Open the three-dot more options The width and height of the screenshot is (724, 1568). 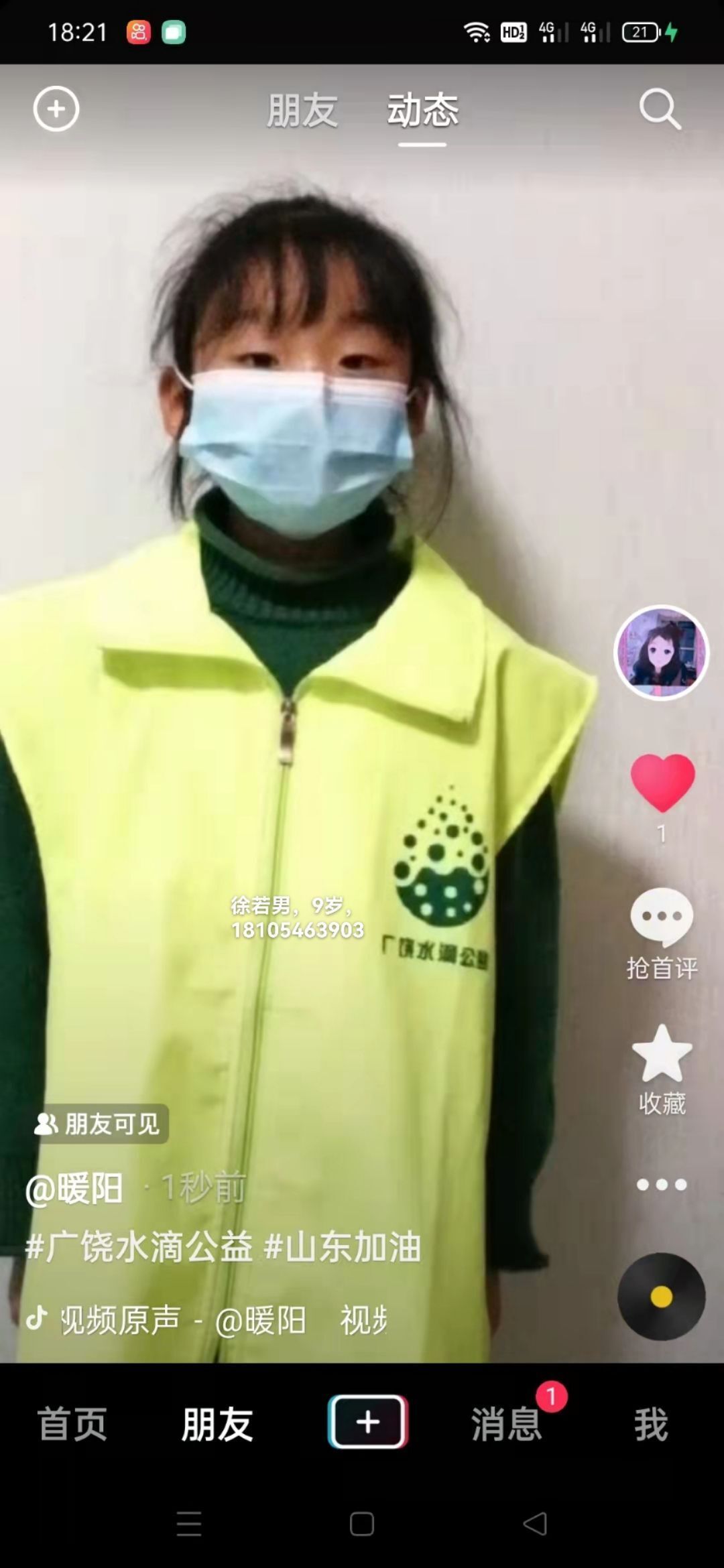(x=662, y=1185)
